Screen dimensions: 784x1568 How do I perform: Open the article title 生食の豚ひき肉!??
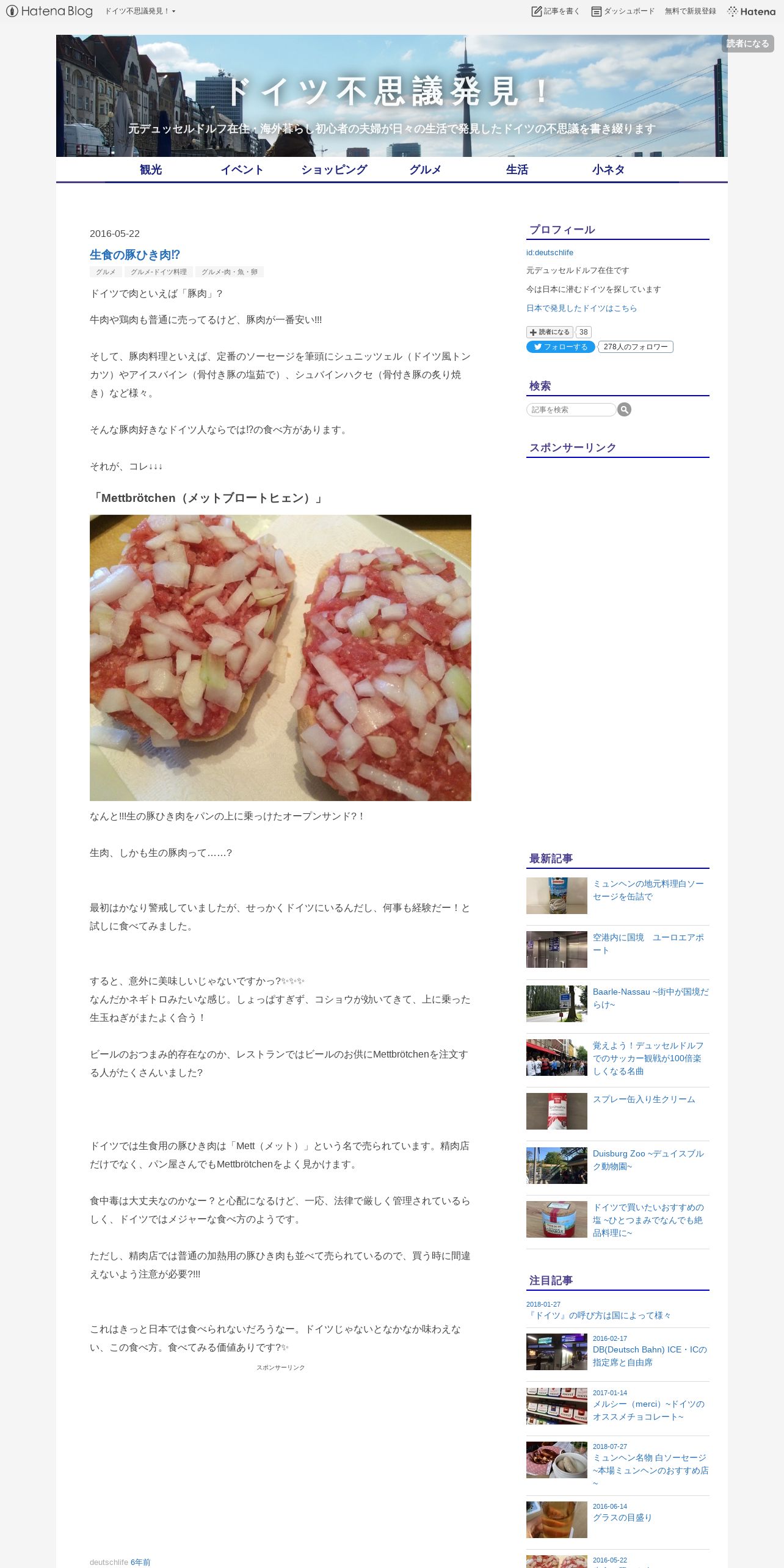coord(135,255)
